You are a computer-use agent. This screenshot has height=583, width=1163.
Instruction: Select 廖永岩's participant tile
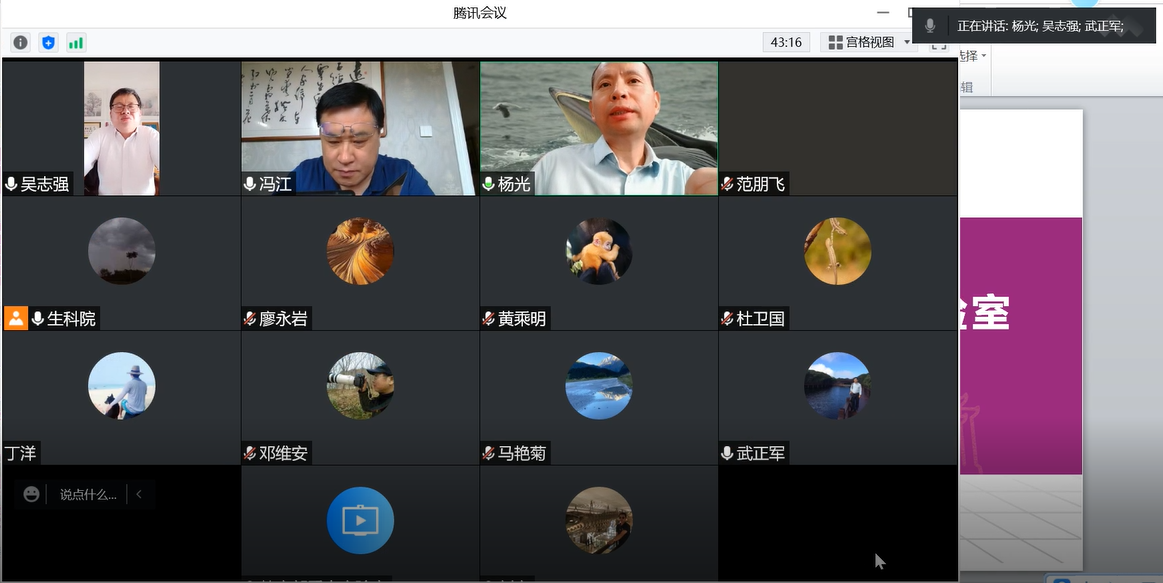pos(359,262)
